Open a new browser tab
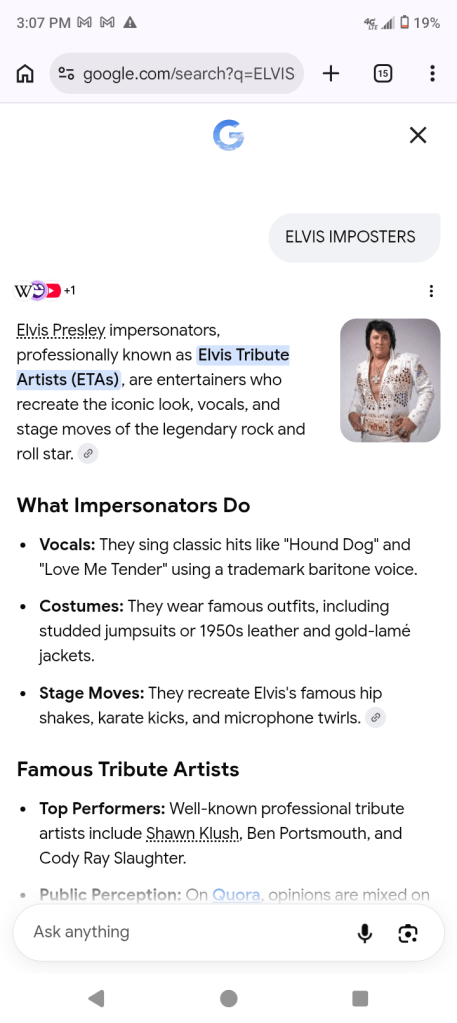 (x=331, y=74)
